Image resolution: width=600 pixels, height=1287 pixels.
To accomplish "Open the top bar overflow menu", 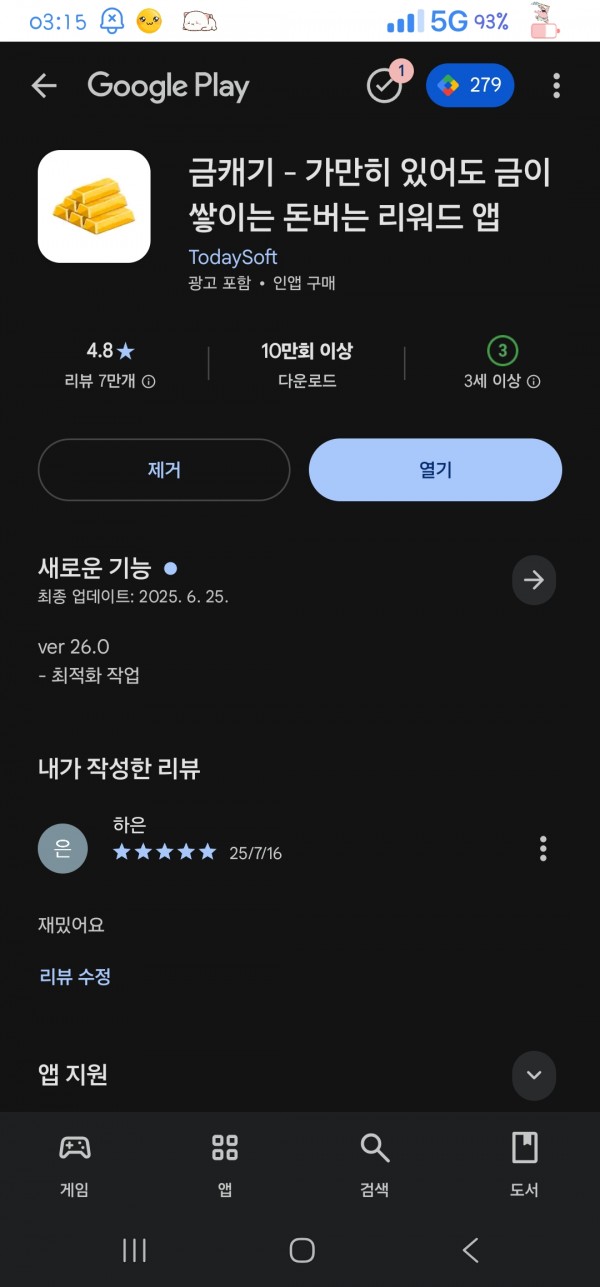I will (x=556, y=86).
